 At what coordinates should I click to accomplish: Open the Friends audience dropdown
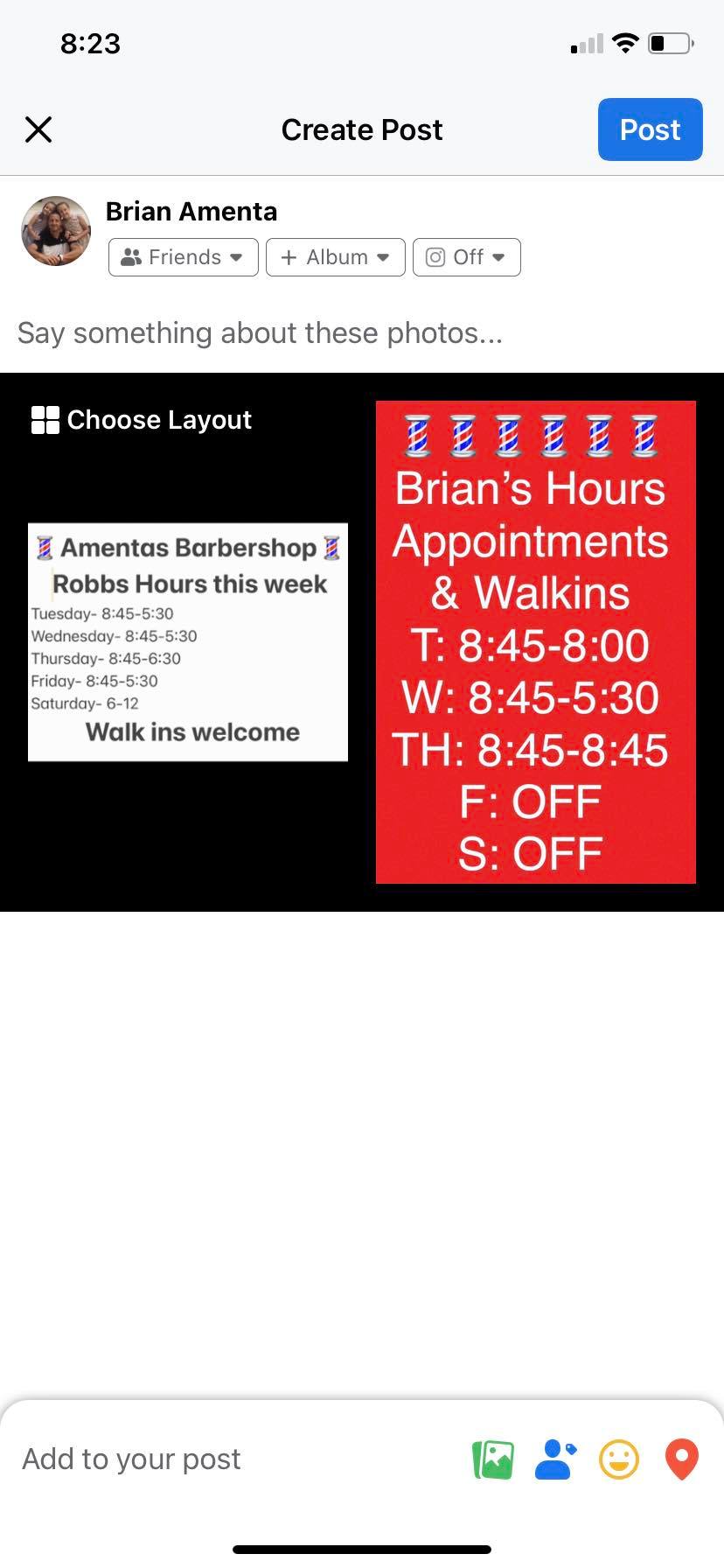pyautogui.click(x=184, y=257)
